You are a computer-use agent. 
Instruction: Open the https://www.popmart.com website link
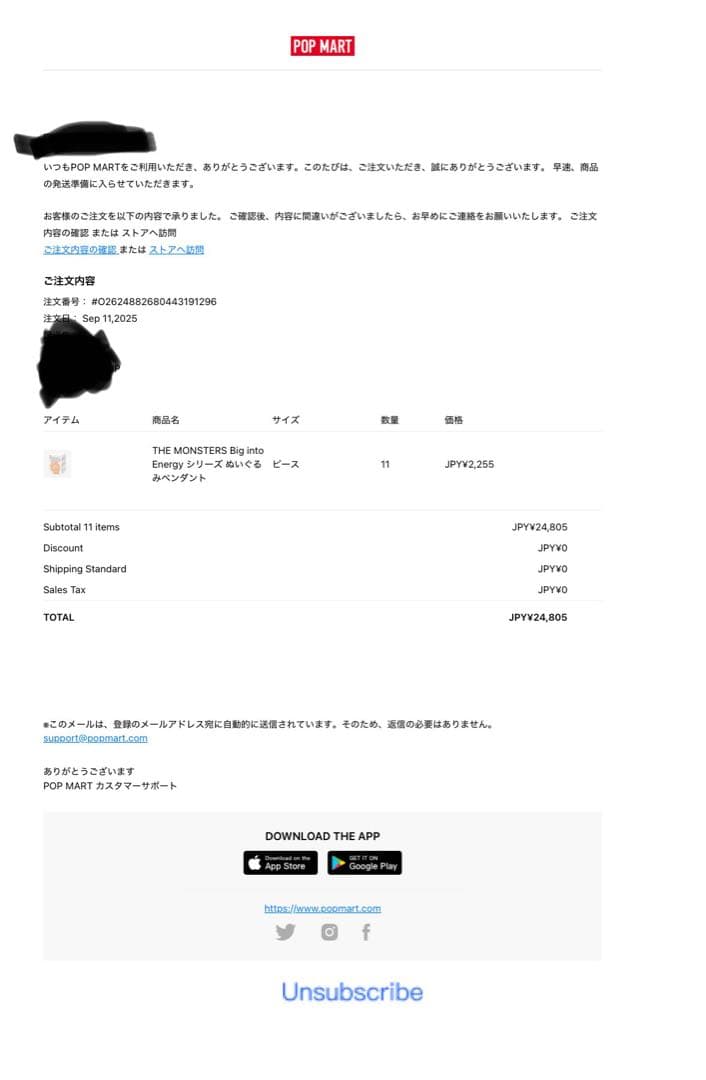[322, 908]
